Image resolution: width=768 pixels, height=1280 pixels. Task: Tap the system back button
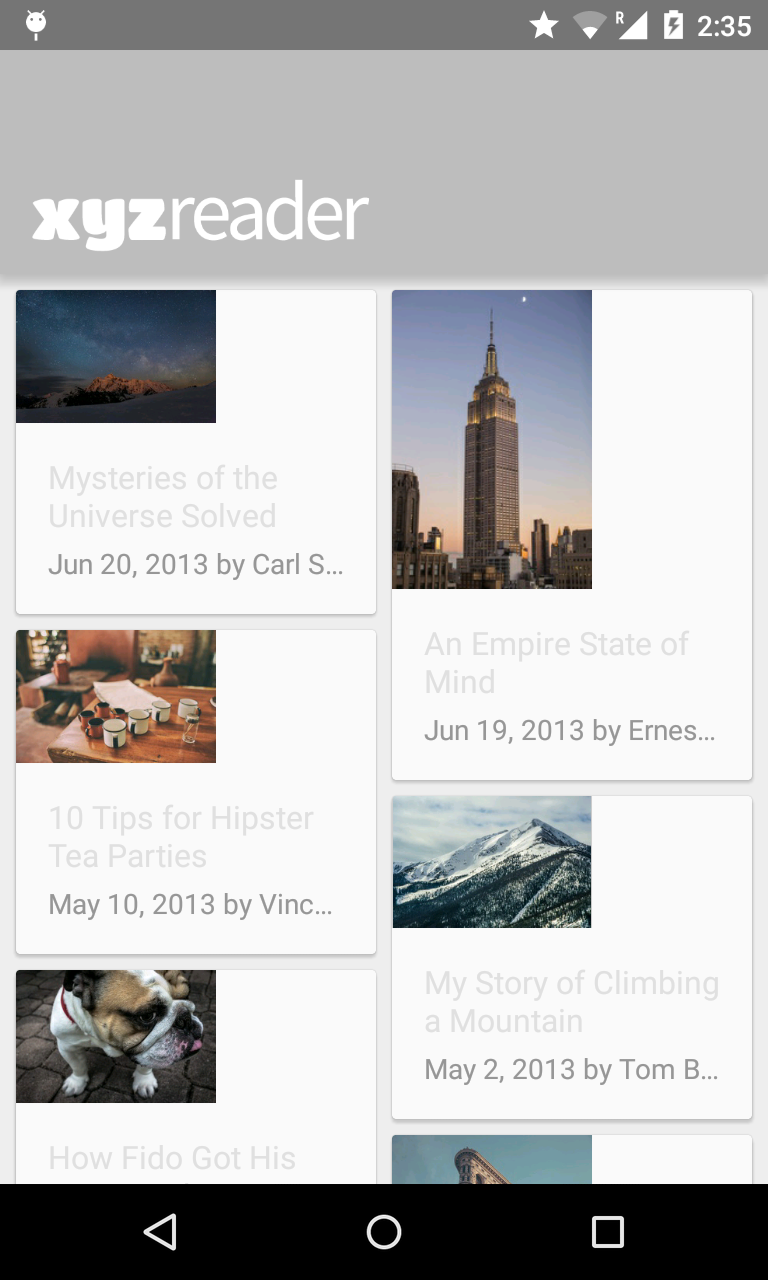pos(160,1232)
